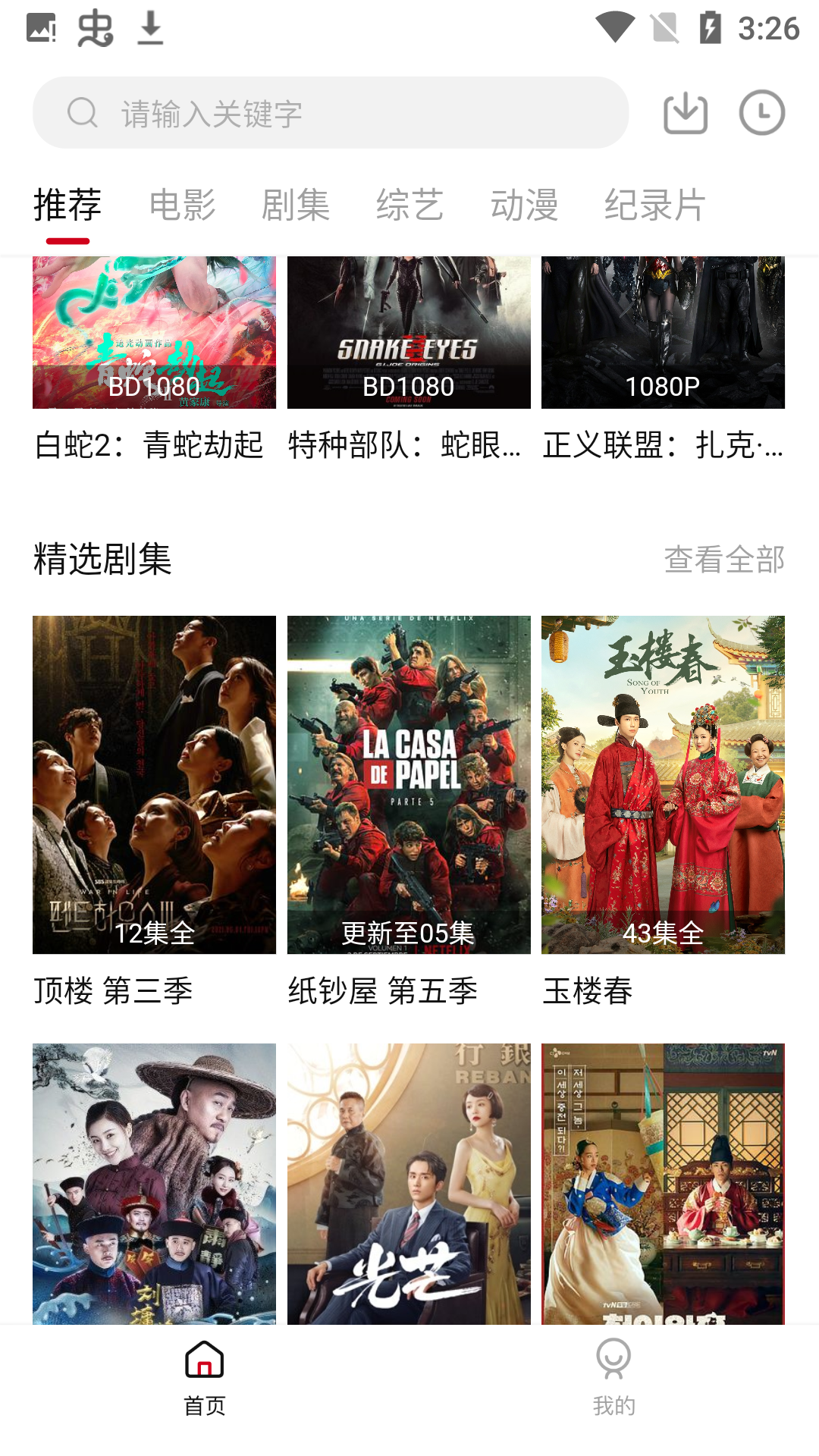Viewport: 819px width, 1456px height.
Task: Tap the bug-shaped app icon in status bar
Action: pos(95,29)
